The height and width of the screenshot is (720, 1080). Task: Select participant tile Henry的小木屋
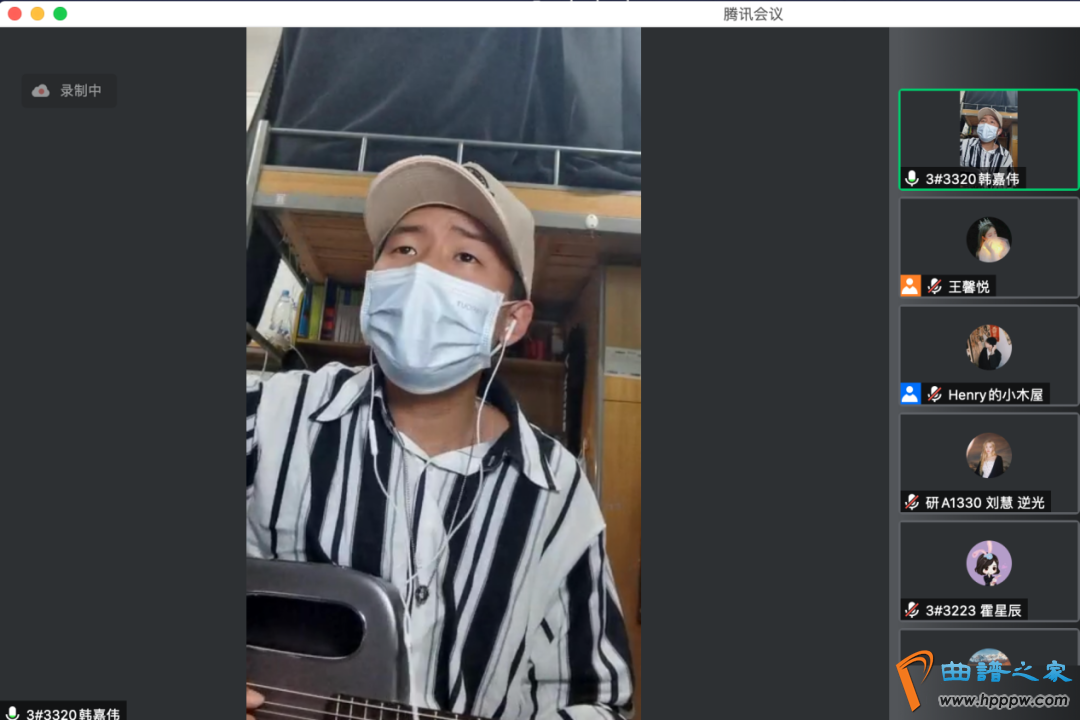click(x=988, y=355)
